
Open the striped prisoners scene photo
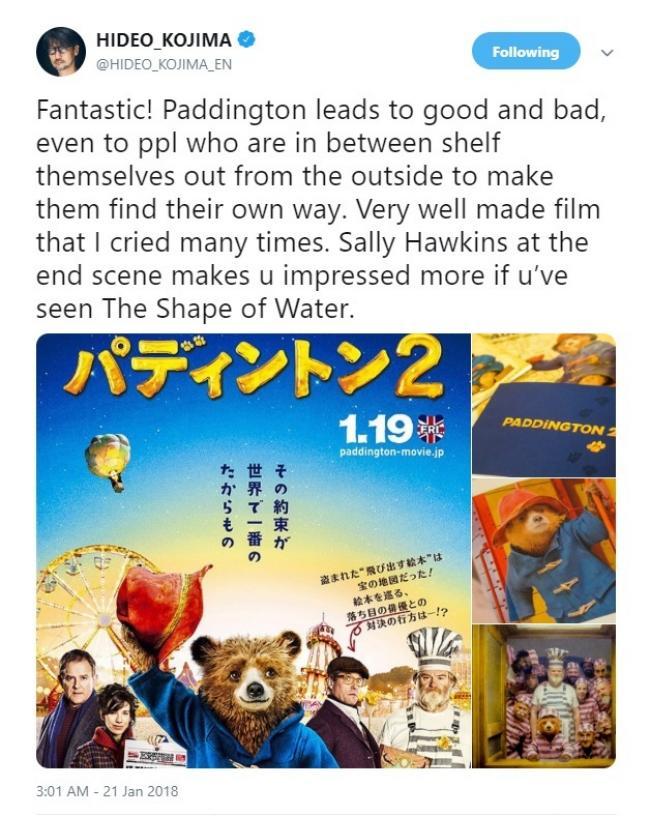[543, 697]
